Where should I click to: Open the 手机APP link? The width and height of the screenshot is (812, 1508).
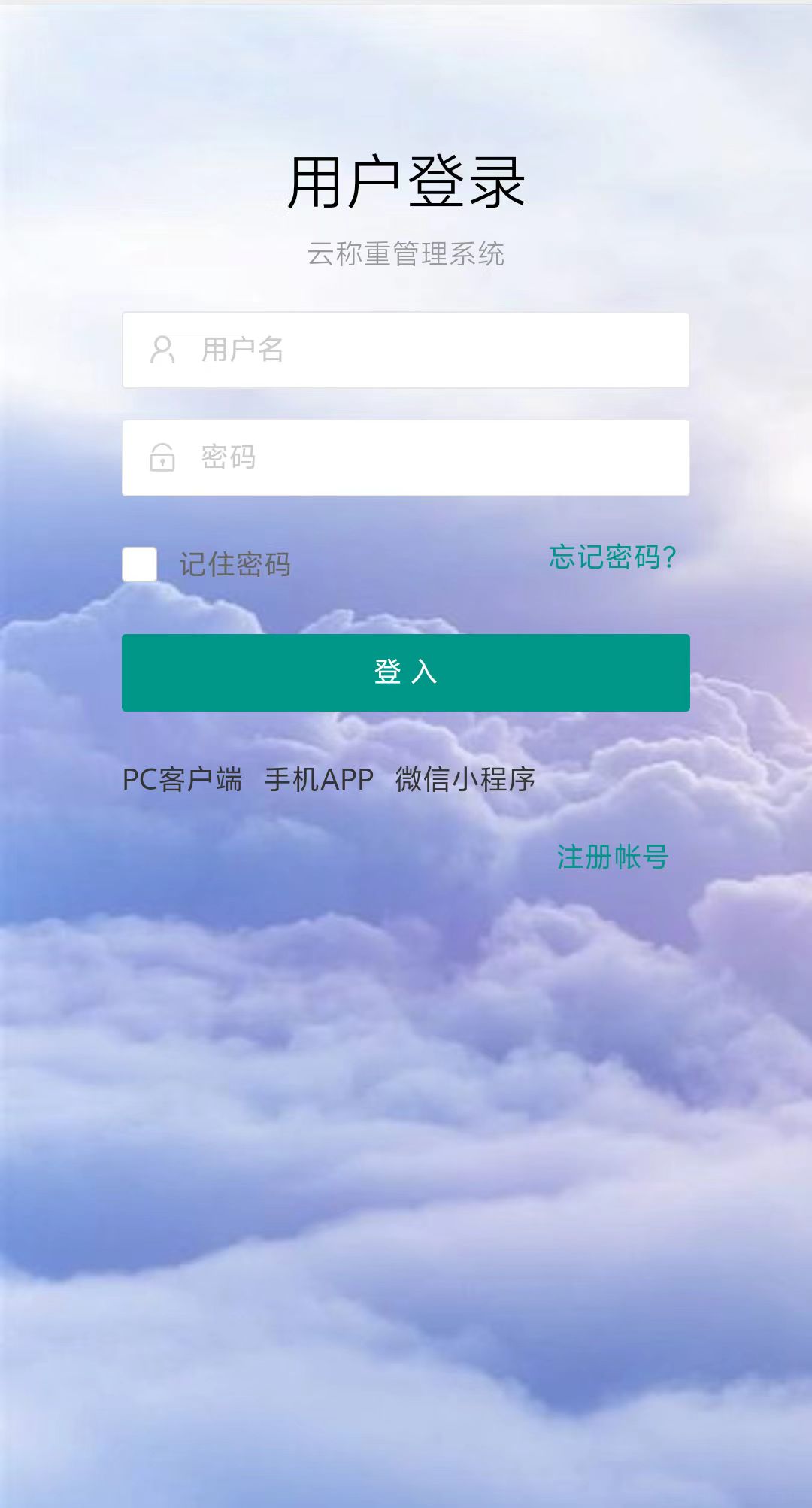point(319,780)
